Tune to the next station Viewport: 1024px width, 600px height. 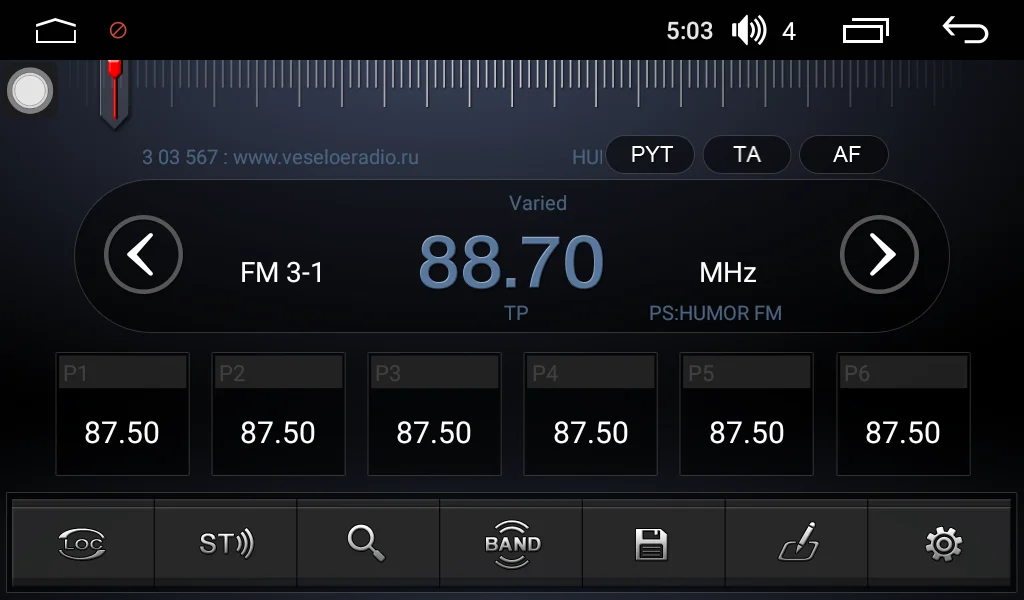click(x=879, y=255)
